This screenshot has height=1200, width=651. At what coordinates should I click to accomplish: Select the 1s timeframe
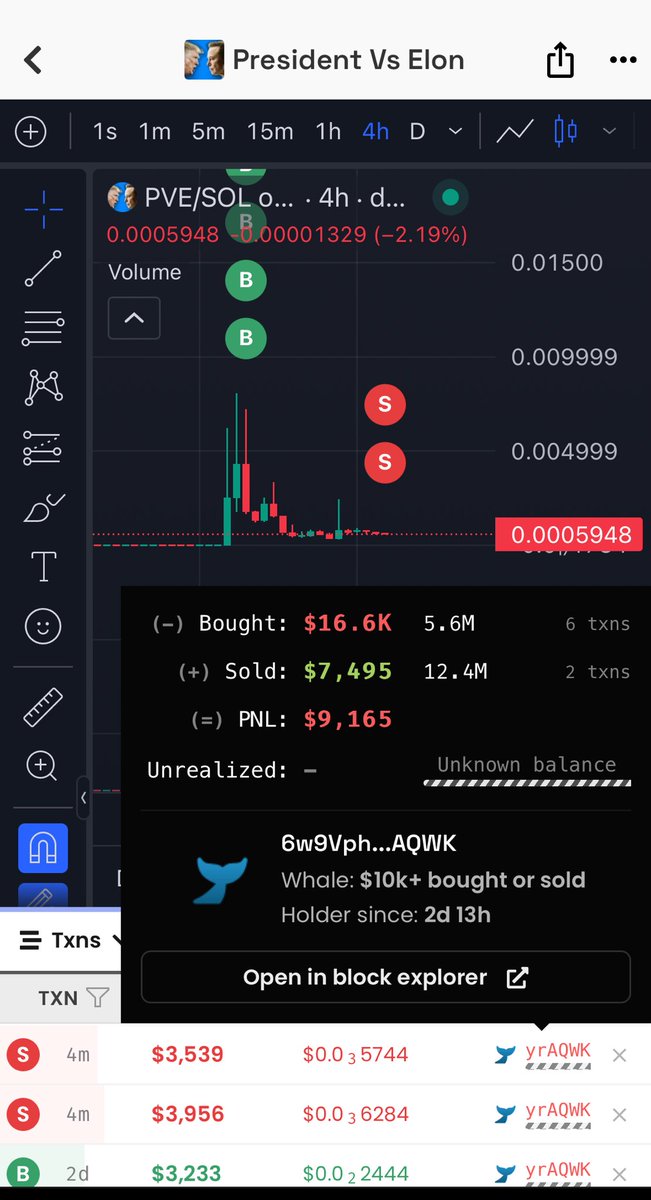[x=104, y=132]
